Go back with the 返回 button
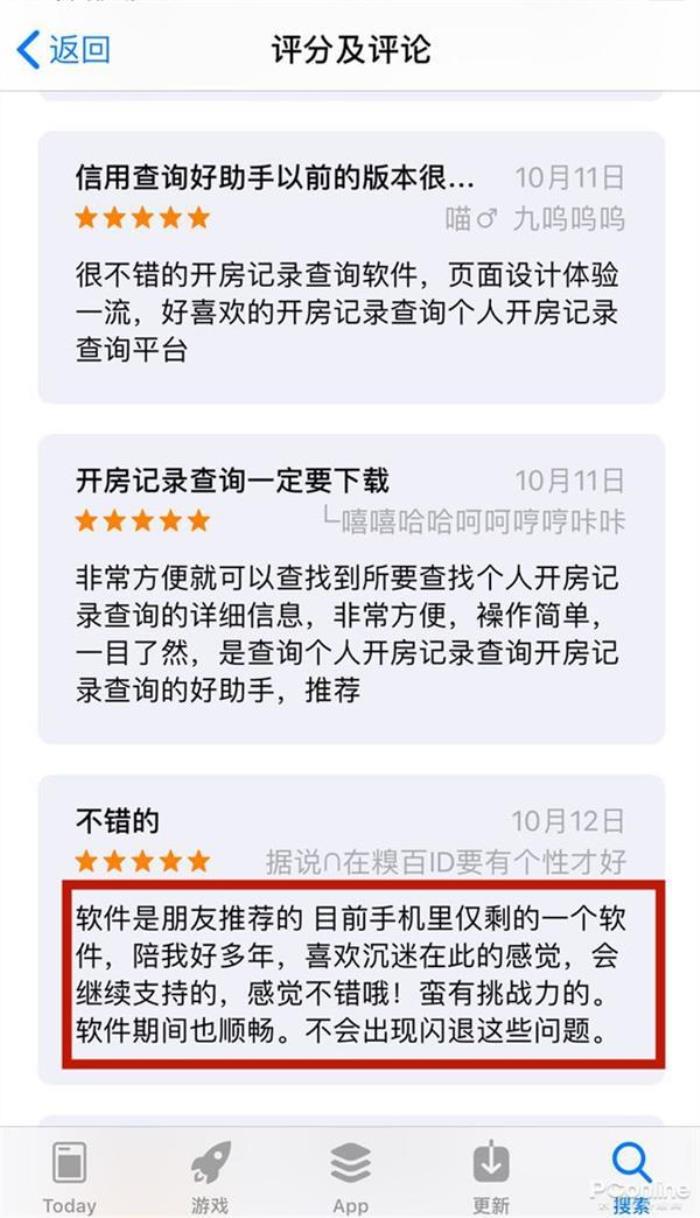 tap(64, 49)
